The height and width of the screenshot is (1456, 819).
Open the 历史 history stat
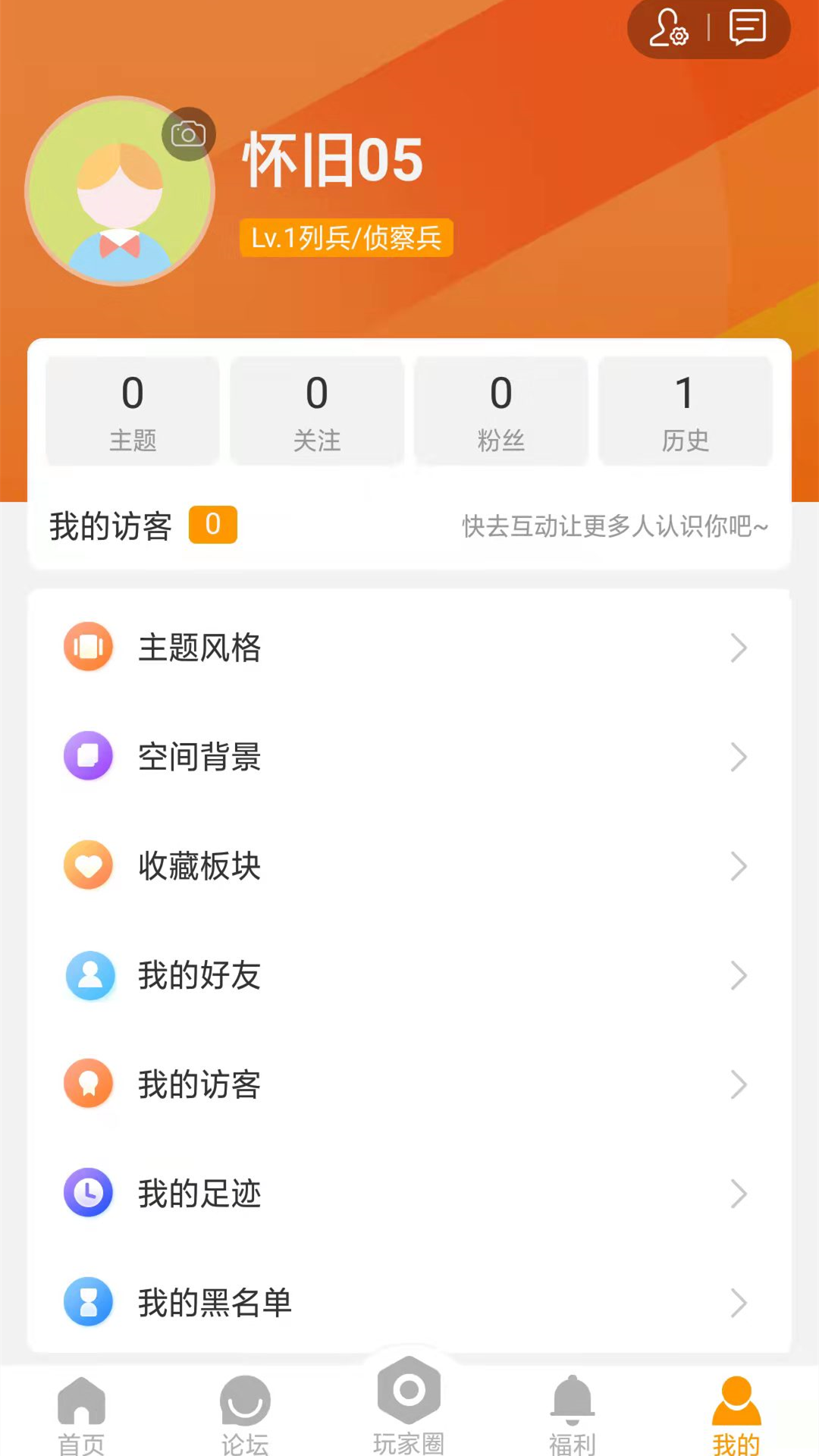coord(685,411)
